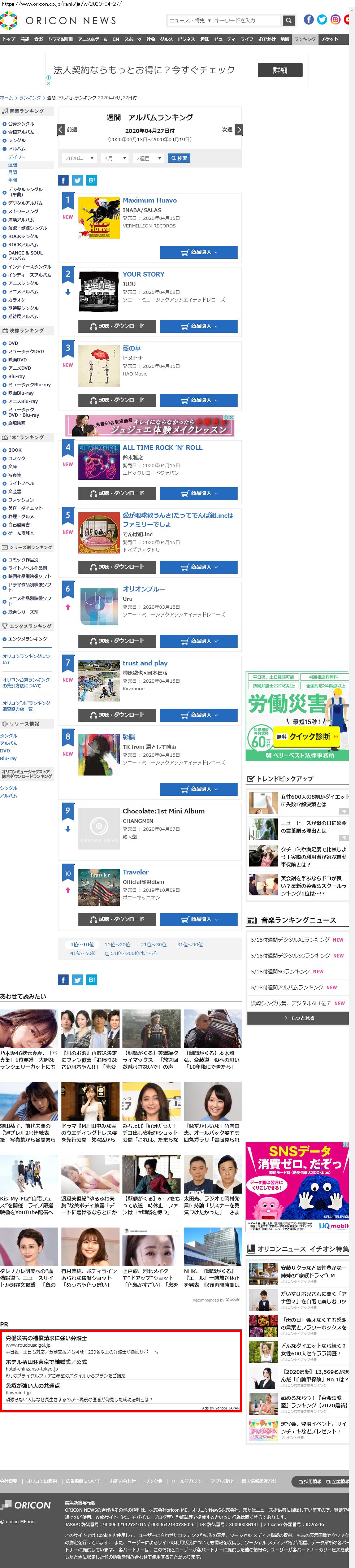Open the Facebook icon in the header
Viewport: 355px width, 1568px height.
[309, 19]
